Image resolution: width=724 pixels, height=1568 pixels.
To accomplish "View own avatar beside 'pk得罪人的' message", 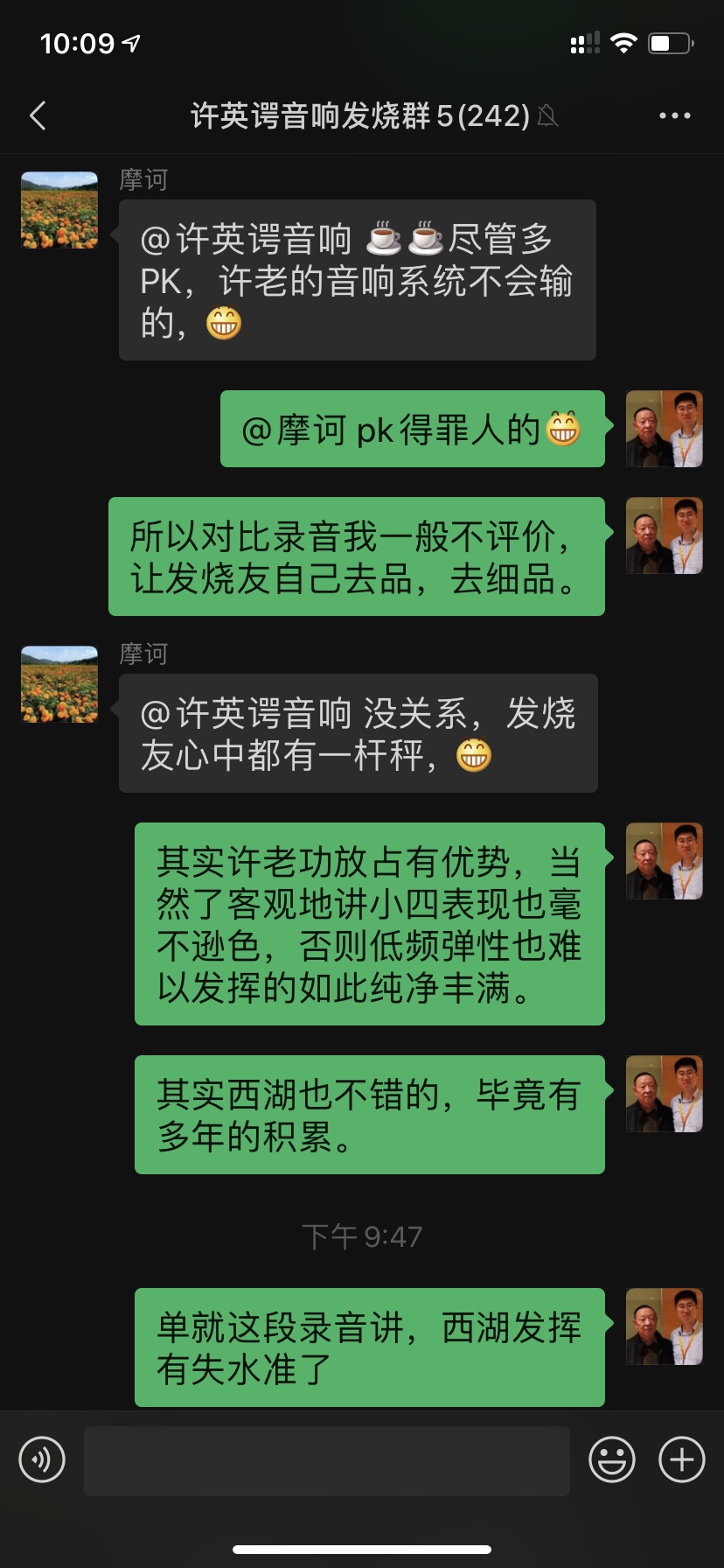I will point(665,429).
